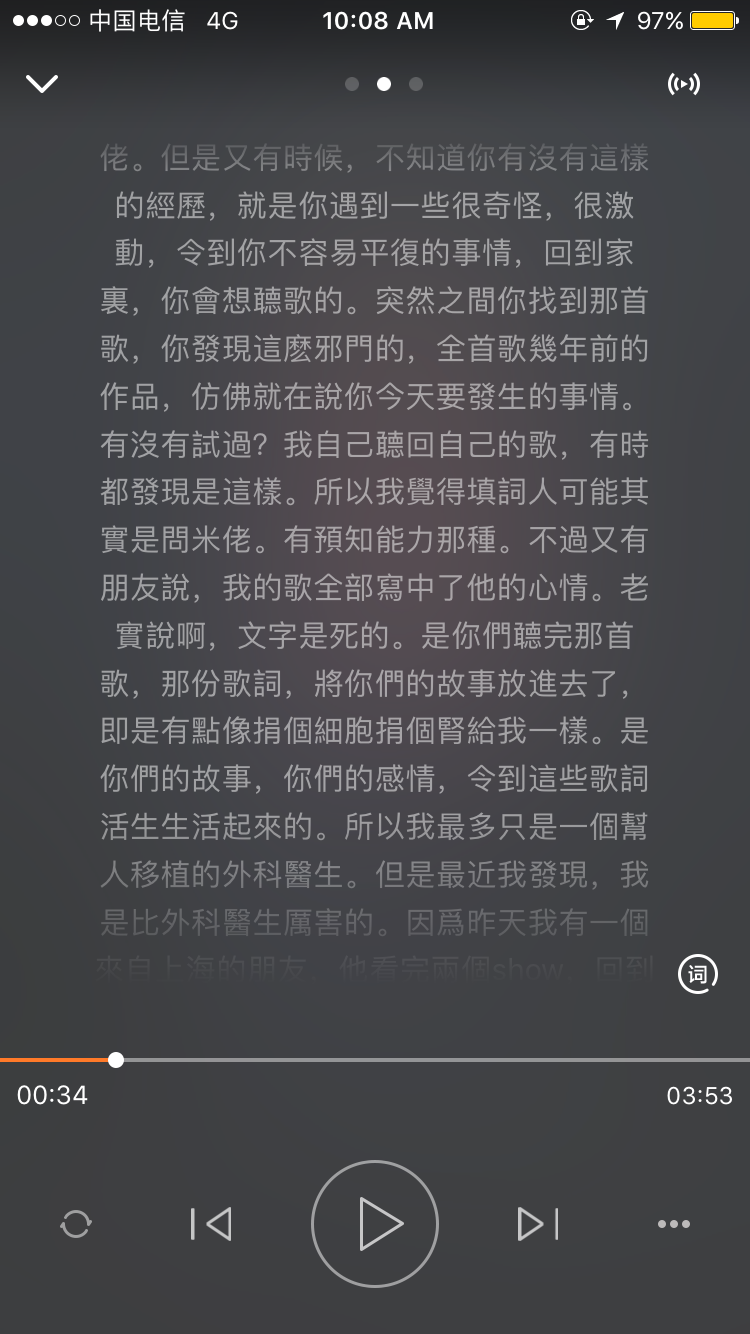The height and width of the screenshot is (1334, 750).
Task: Open the audio casting icon
Action: [684, 84]
